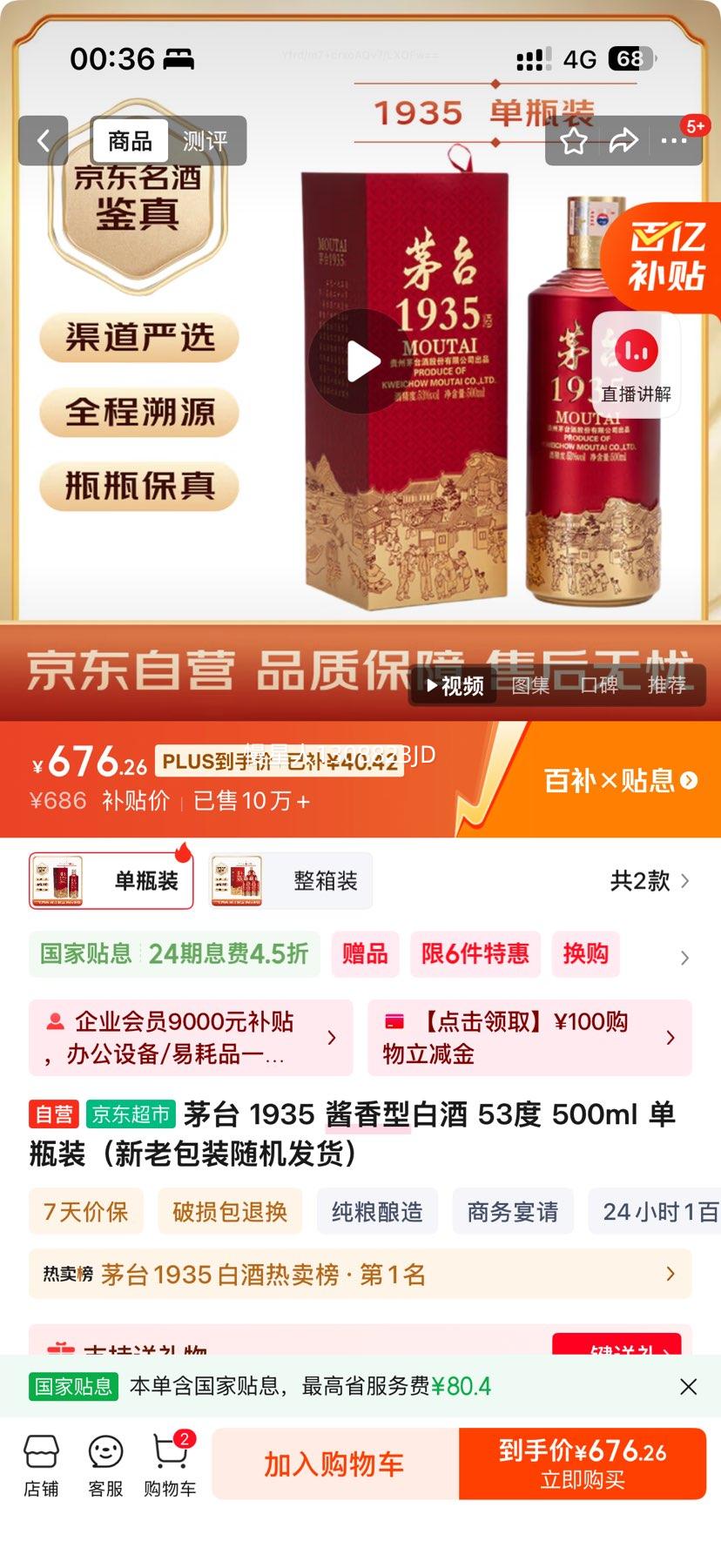
Task: Switch media view to 口碑
Action: pyautogui.click(x=598, y=686)
